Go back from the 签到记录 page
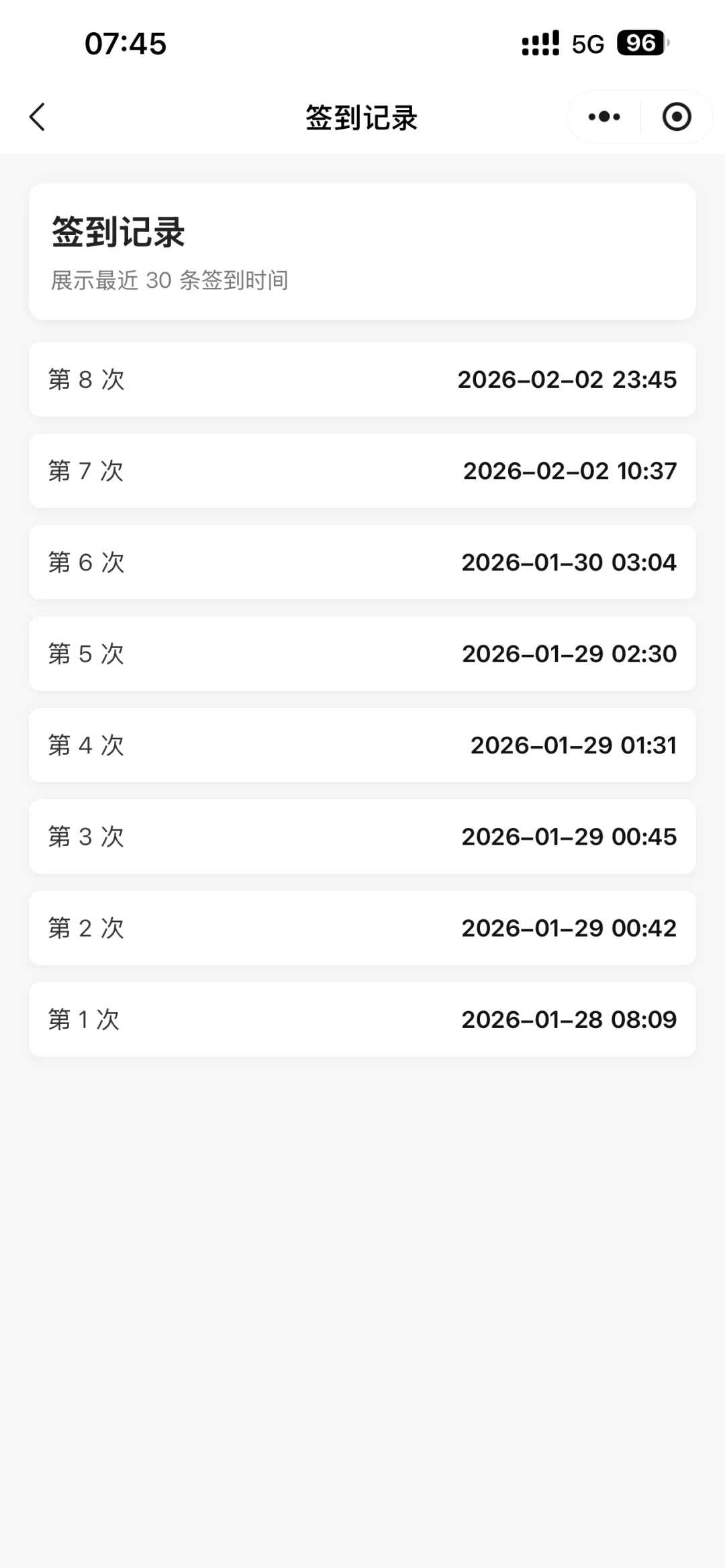 (38, 117)
